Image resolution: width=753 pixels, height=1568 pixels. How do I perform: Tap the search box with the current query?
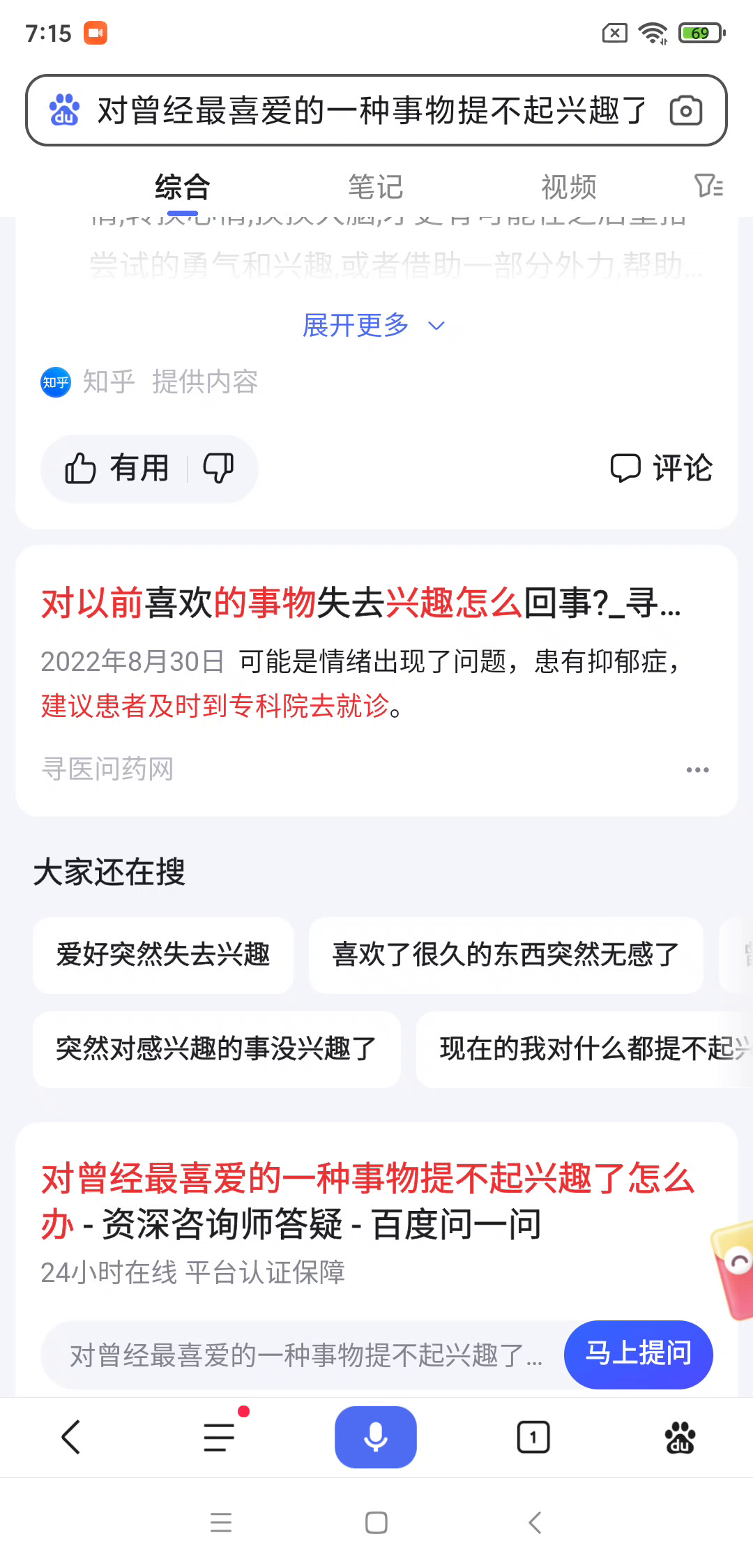click(x=371, y=110)
